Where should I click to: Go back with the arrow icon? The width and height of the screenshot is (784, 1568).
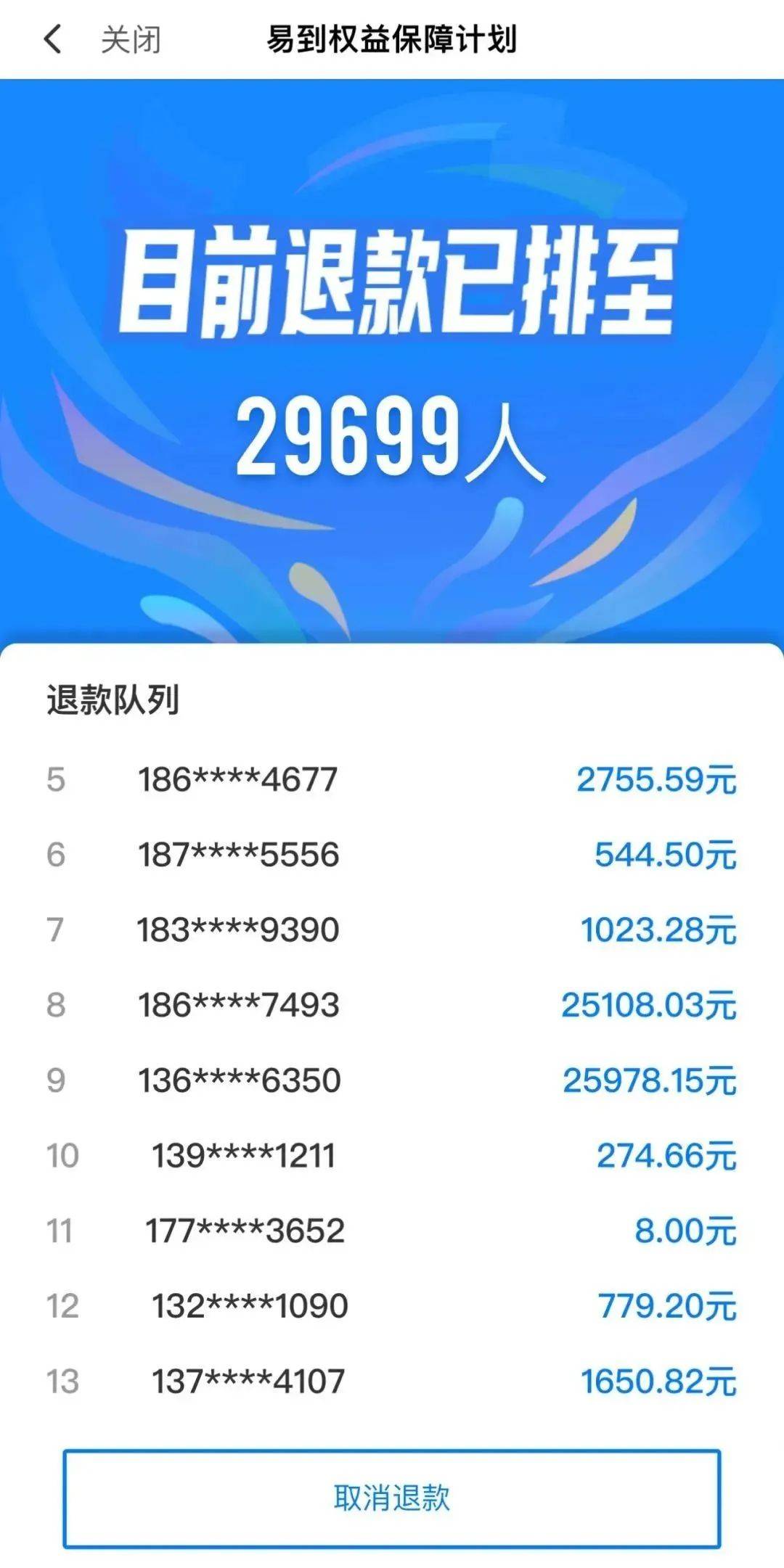click(x=52, y=39)
